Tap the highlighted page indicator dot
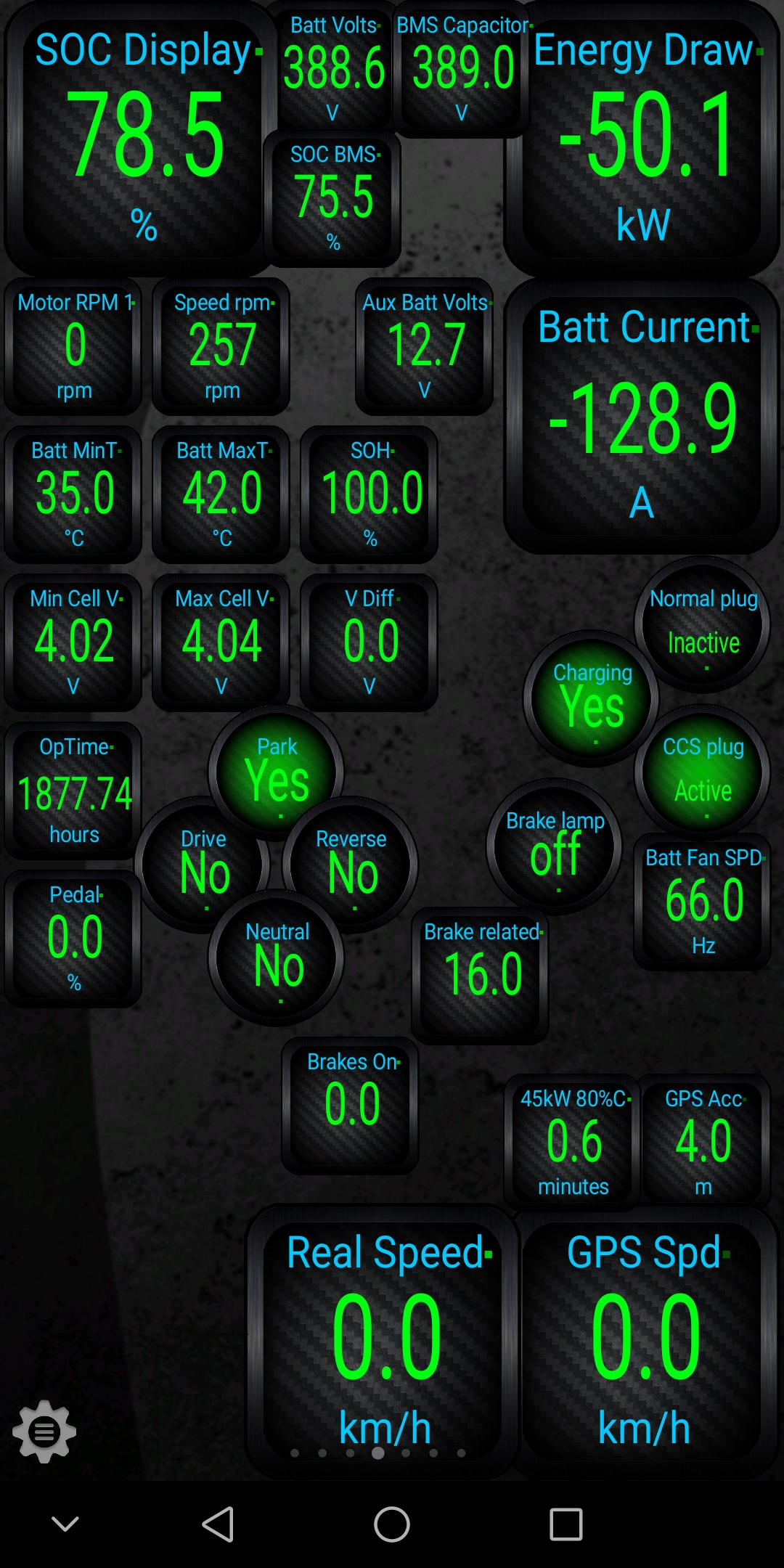Screen dimensions: 784x1568 pyautogui.click(x=377, y=1453)
